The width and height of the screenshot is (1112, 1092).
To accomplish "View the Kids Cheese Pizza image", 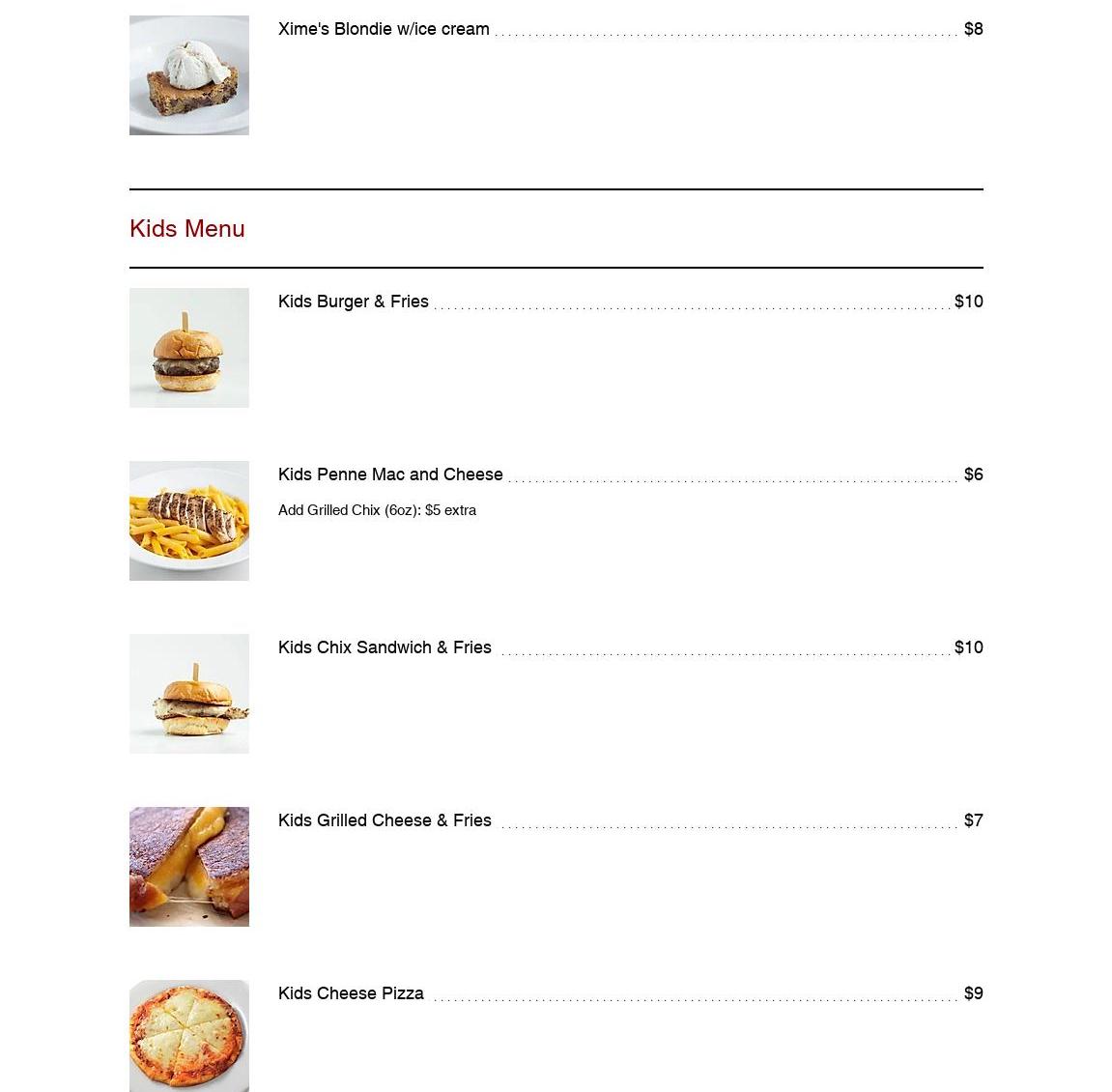I will click(x=189, y=1036).
